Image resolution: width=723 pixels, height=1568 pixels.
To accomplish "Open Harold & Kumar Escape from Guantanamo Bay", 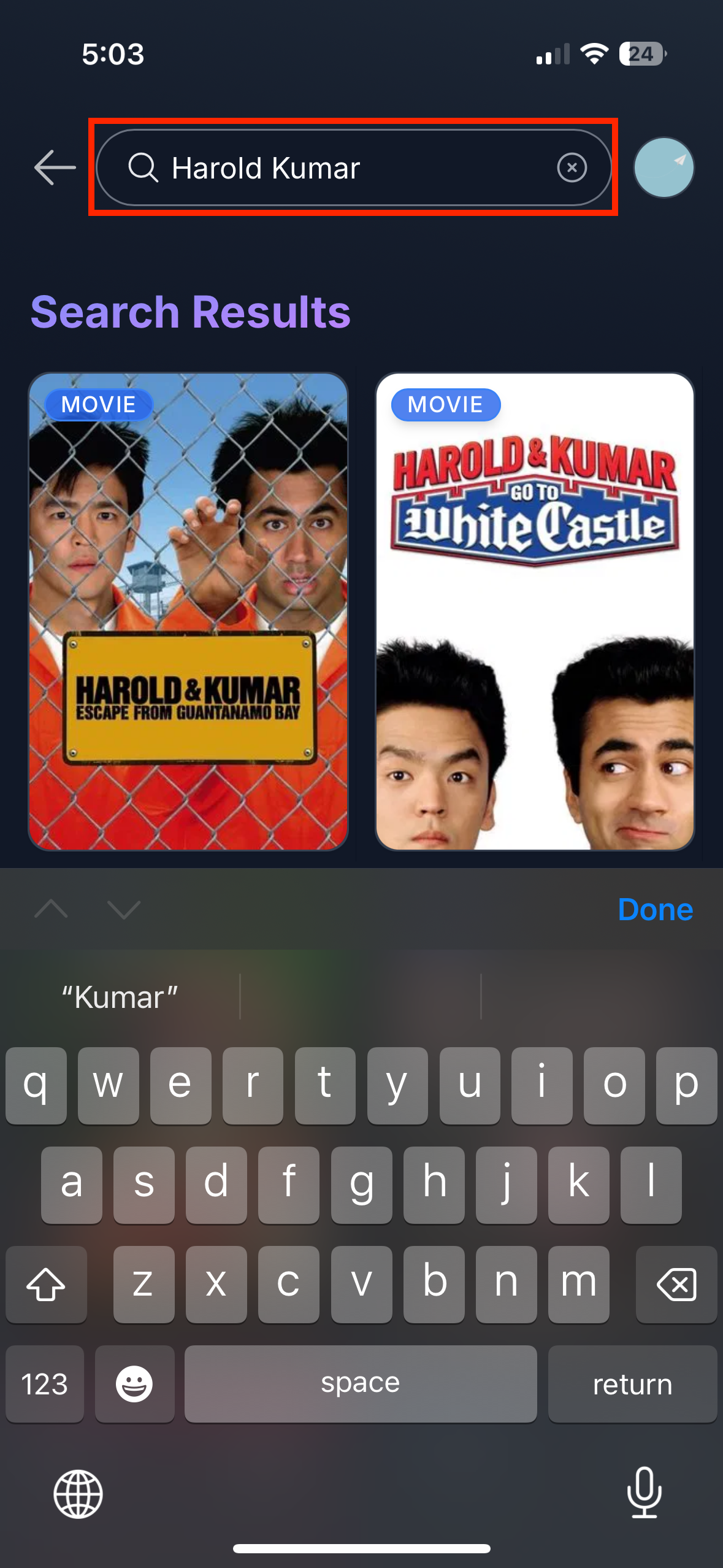I will 188,611.
